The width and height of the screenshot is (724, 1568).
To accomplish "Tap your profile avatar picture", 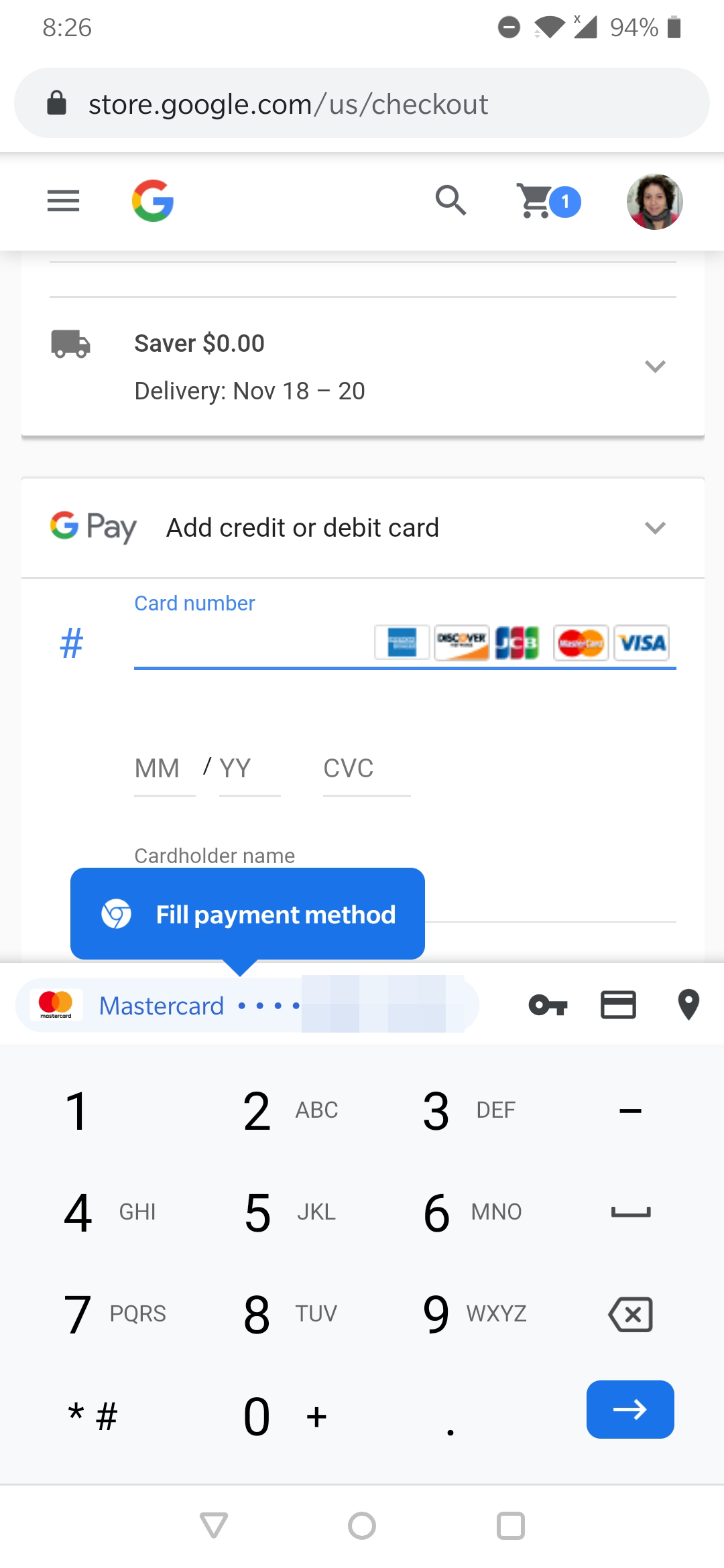I will [x=656, y=202].
